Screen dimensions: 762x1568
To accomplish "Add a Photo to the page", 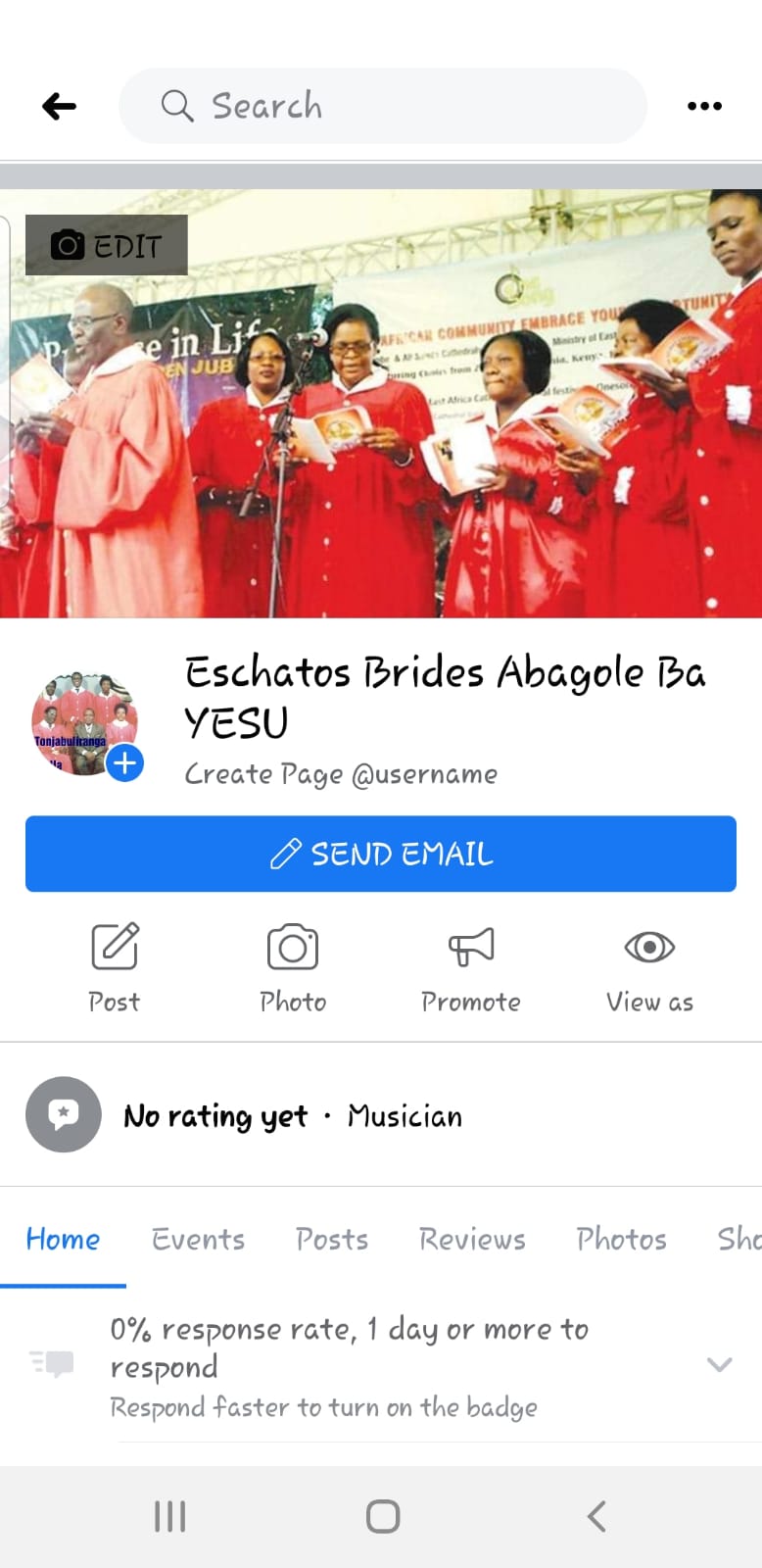I will pos(293,967).
